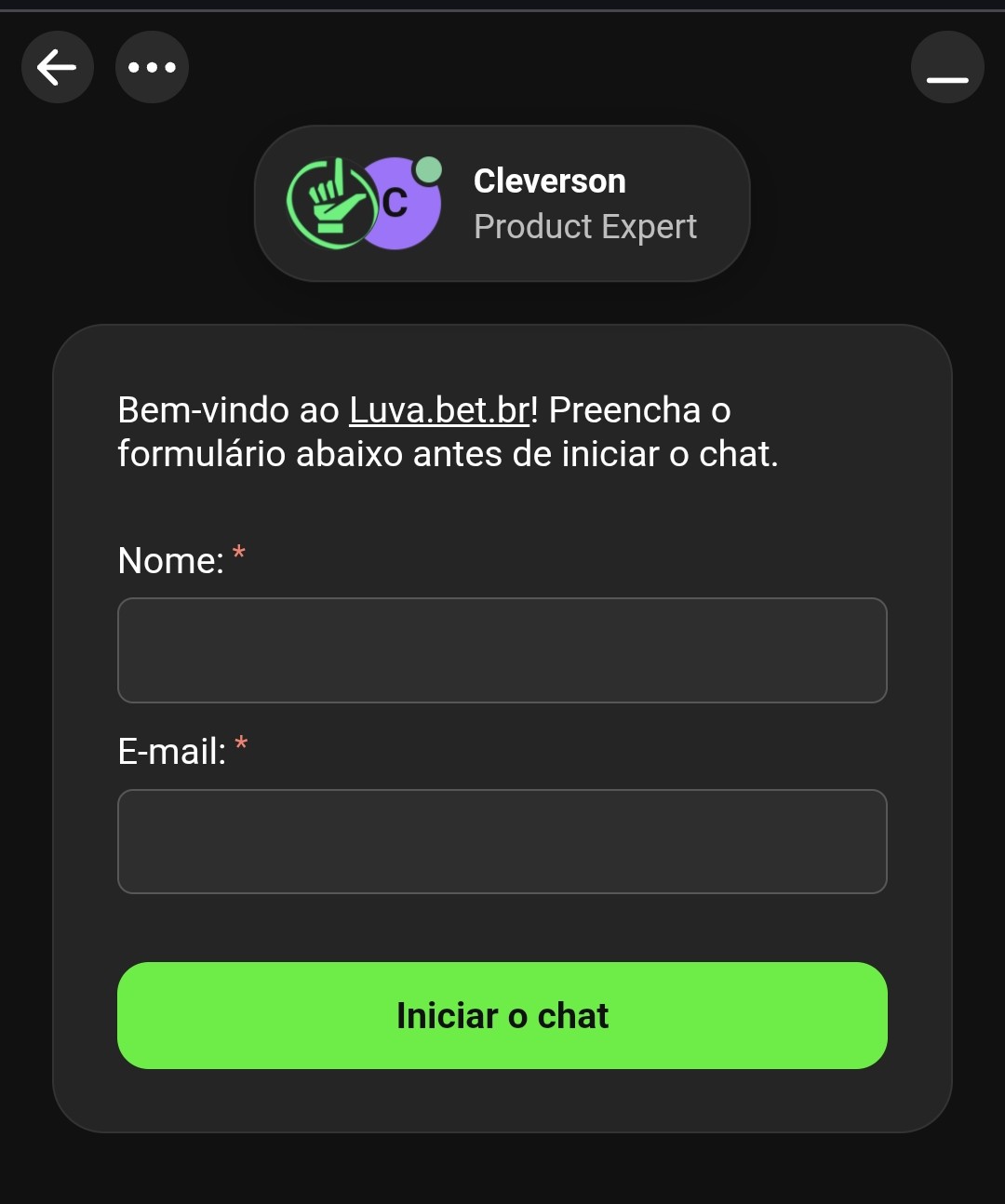Click the required asterisk next to Nome
Screen dimensions: 1005x1204
pyautogui.click(x=239, y=554)
